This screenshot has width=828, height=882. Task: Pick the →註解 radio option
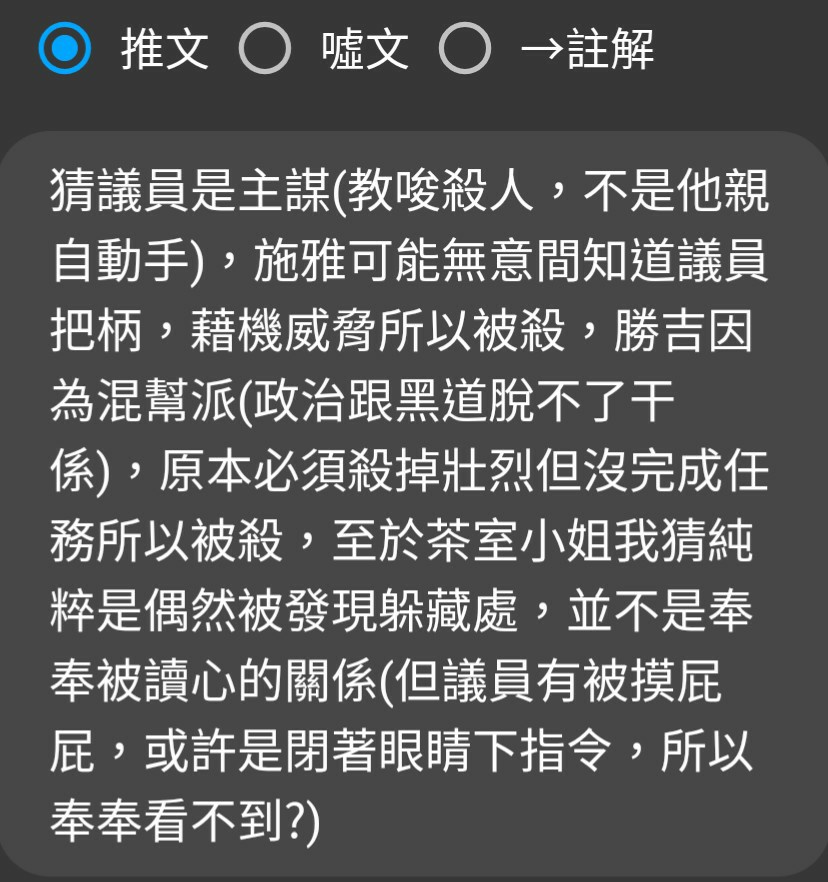[466, 49]
